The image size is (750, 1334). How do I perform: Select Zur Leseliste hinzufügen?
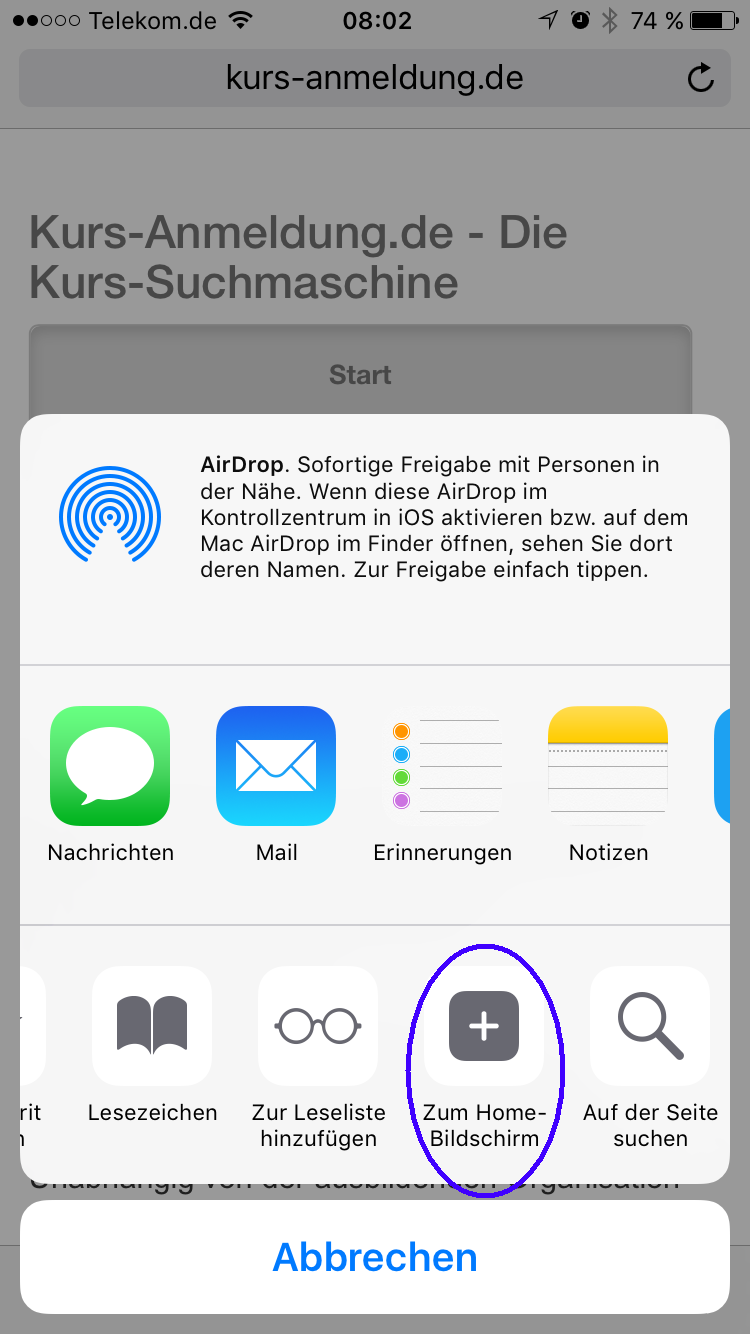tap(318, 1027)
